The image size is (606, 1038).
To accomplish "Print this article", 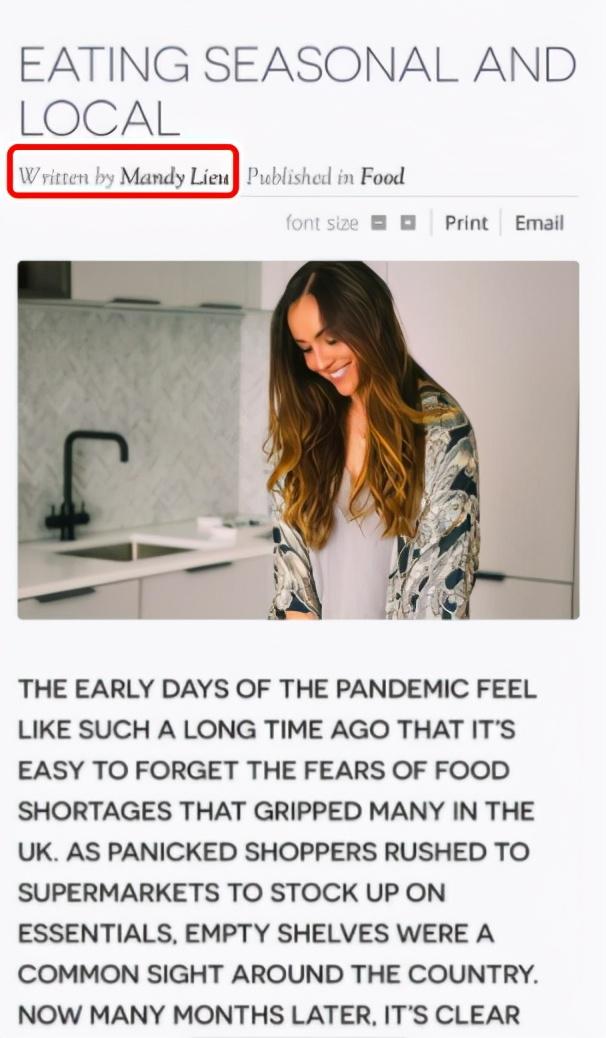I will tap(466, 223).
